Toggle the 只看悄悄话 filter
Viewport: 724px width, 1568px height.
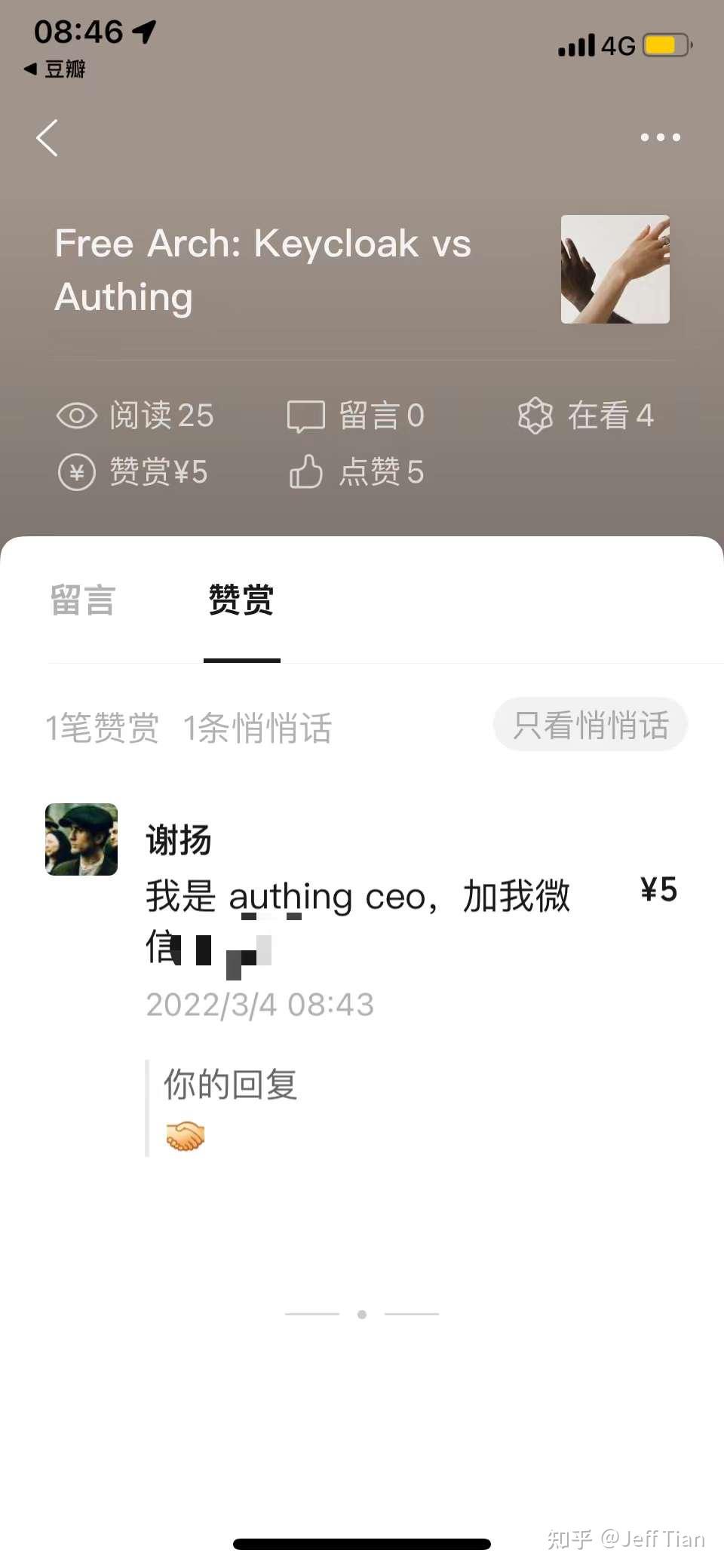tap(590, 725)
